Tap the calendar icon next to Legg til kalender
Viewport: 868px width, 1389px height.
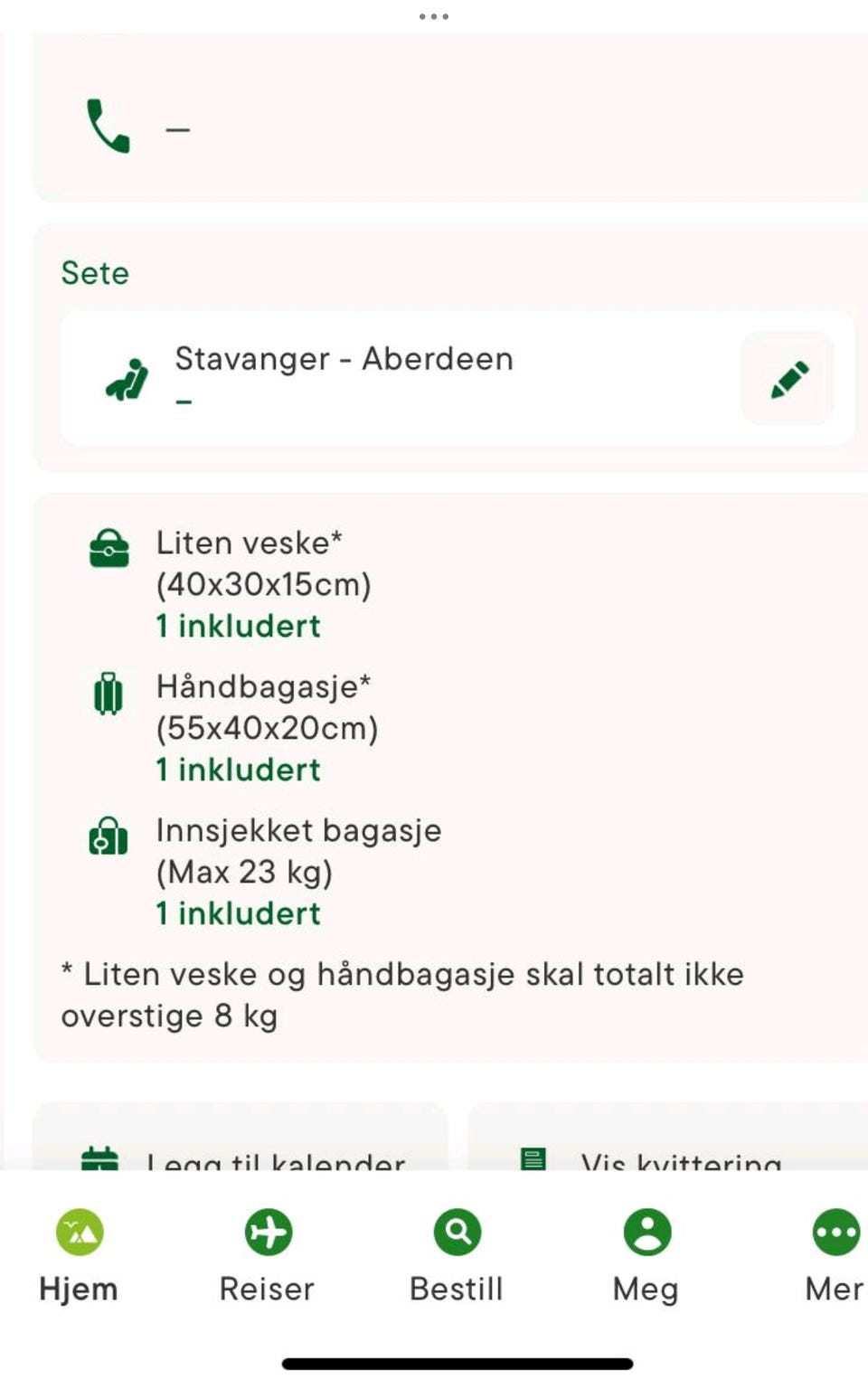tap(103, 1158)
